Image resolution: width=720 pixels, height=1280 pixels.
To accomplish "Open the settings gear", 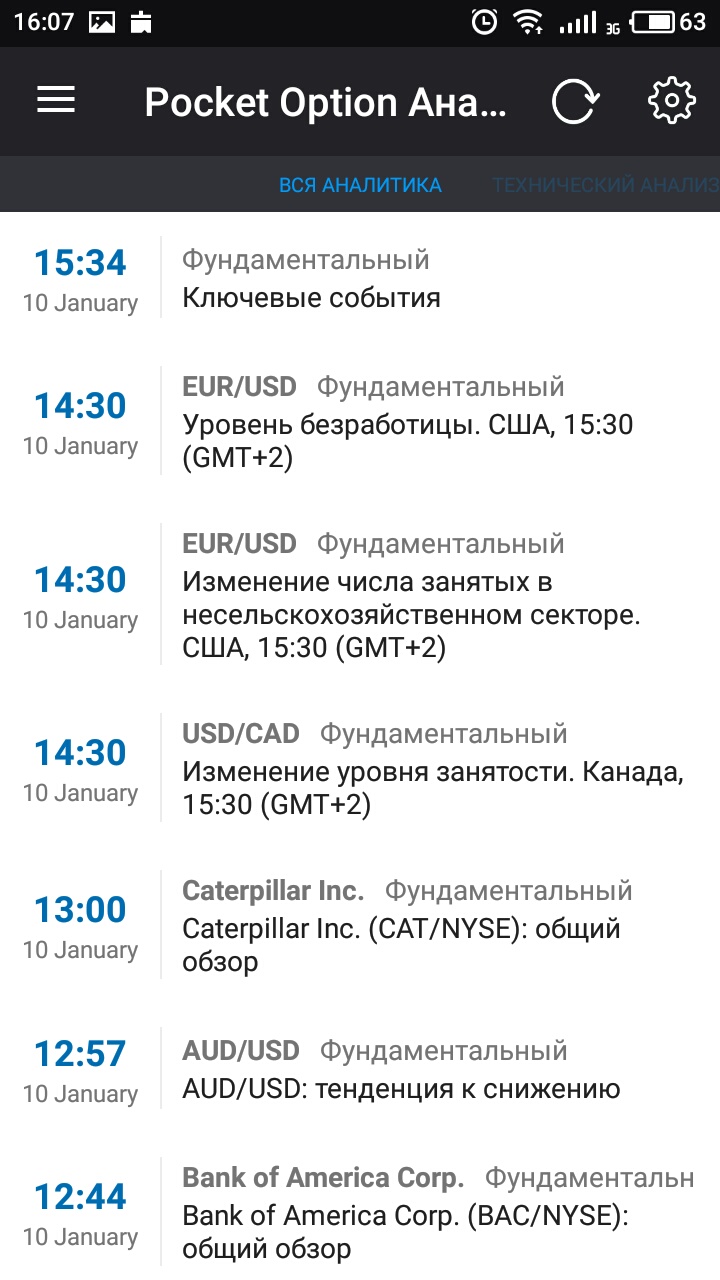I will pyautogui.click(x=671, y=101).
